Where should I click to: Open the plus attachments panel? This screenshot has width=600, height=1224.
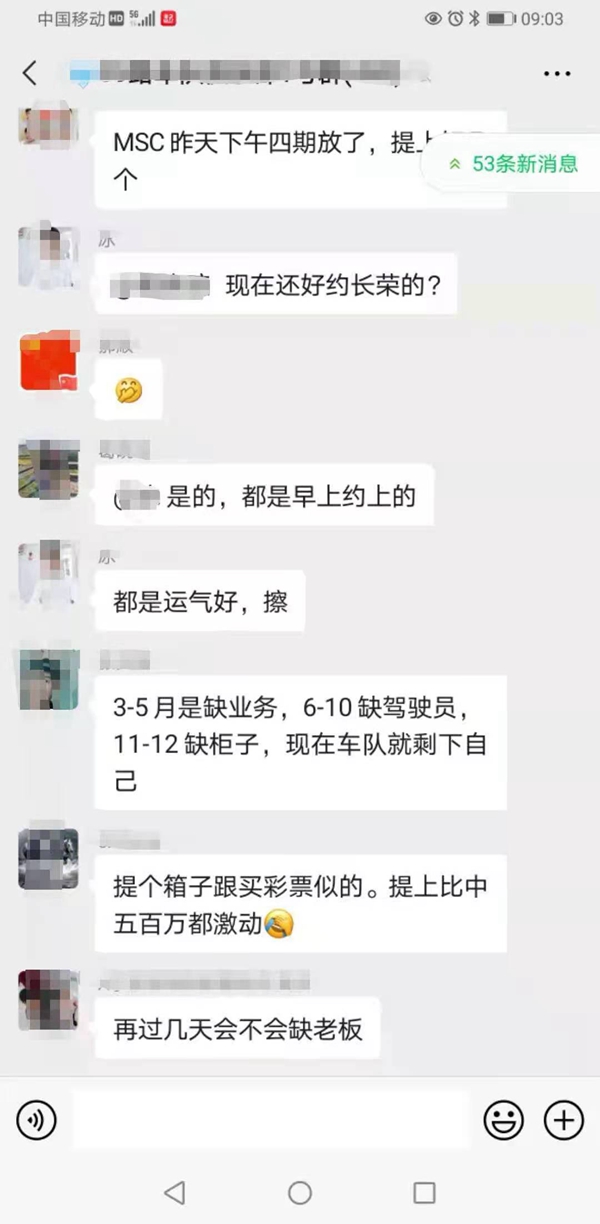click(x=564, y=1120)
